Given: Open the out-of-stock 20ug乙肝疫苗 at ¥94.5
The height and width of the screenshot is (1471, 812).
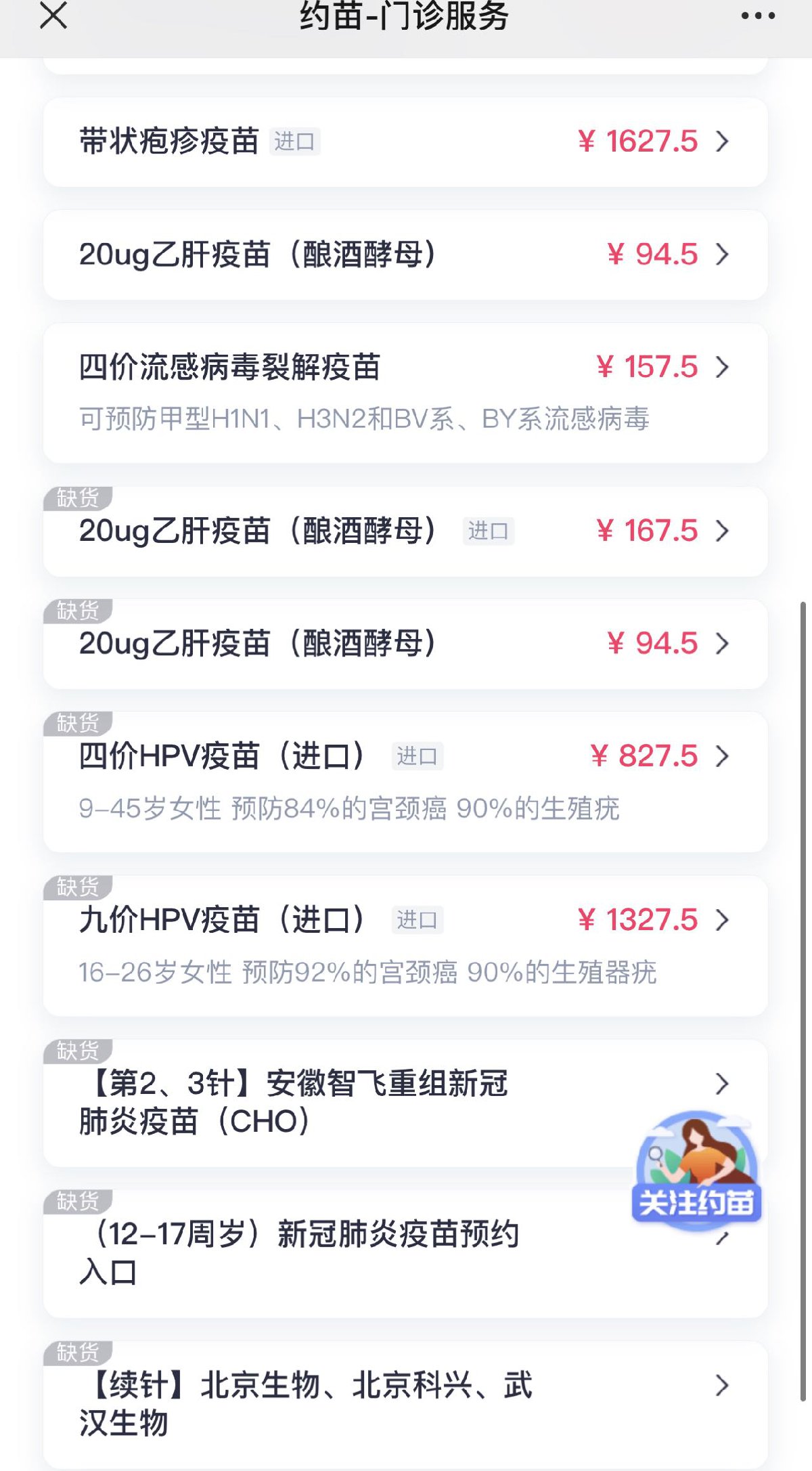Looking at the screenshot, I should [405, 644].
